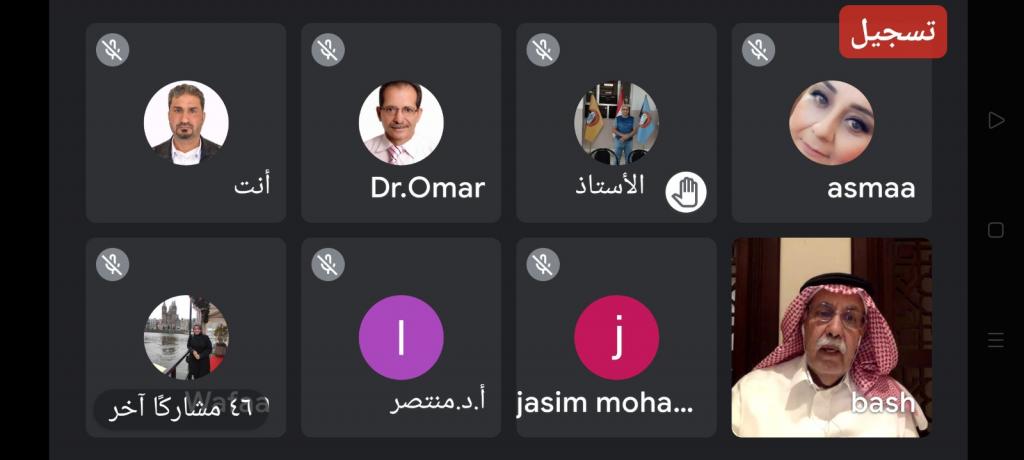The width and height of the screenshot is (1024, 460).
Task: Select asmaa's participant tile
Action: pyautogui.click(x=831, y=123)
